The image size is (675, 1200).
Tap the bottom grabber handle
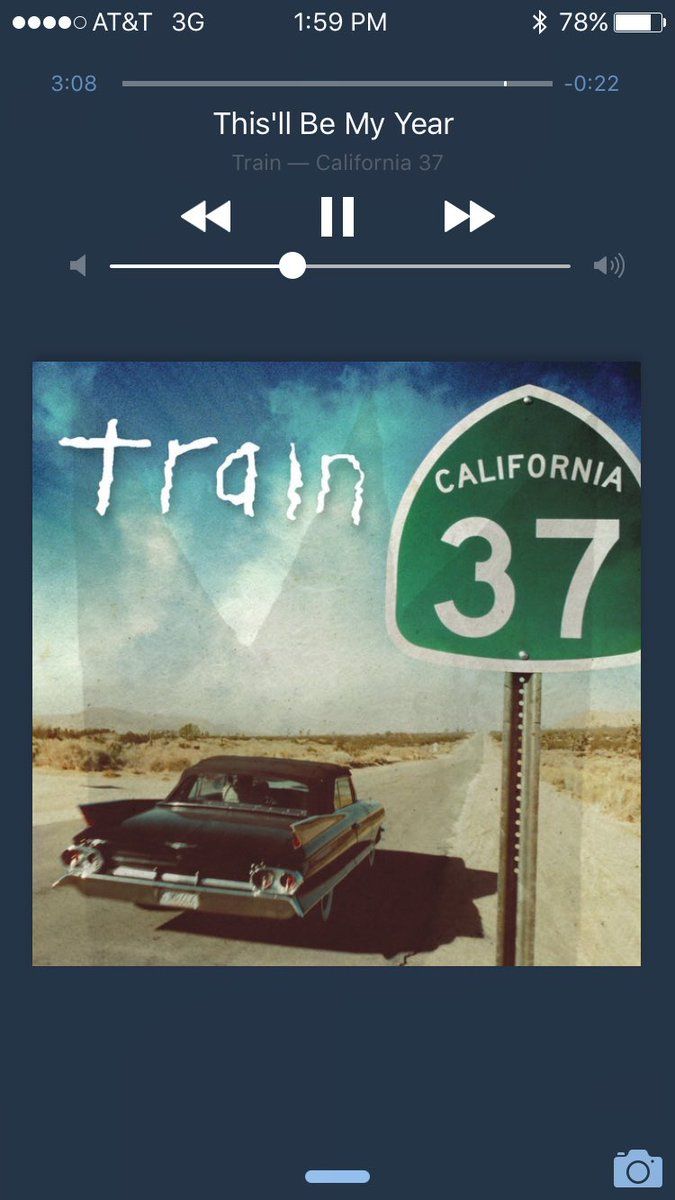(x=337, y=1177)
